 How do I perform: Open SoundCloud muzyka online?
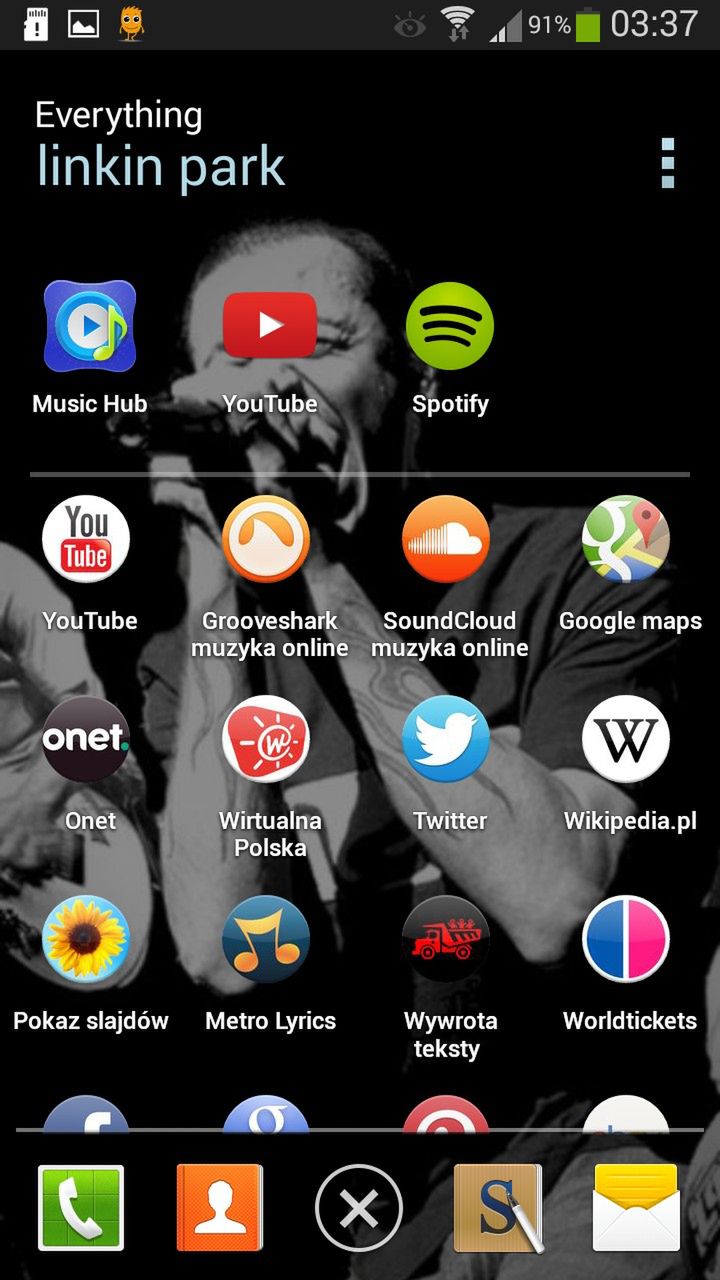click(x=446, y=539)
